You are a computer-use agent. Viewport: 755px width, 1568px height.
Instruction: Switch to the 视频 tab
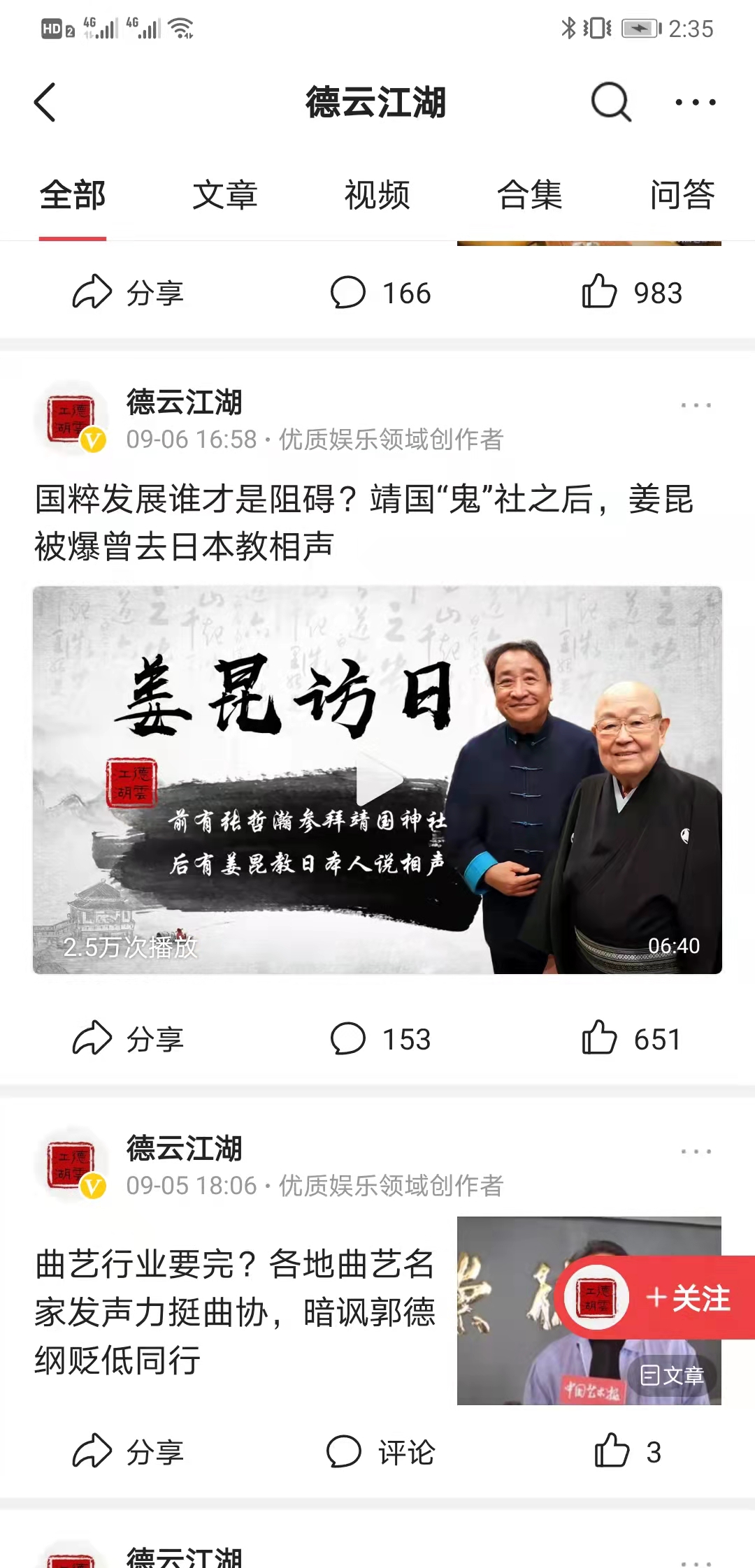tap(377, 196)
